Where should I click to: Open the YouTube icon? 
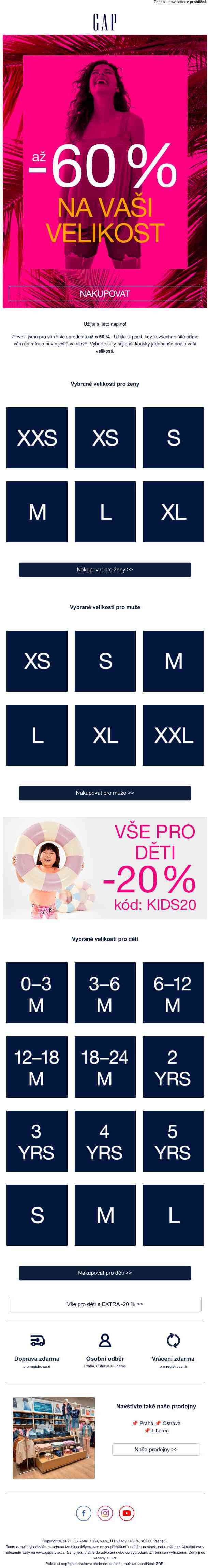pos(127,1513)
